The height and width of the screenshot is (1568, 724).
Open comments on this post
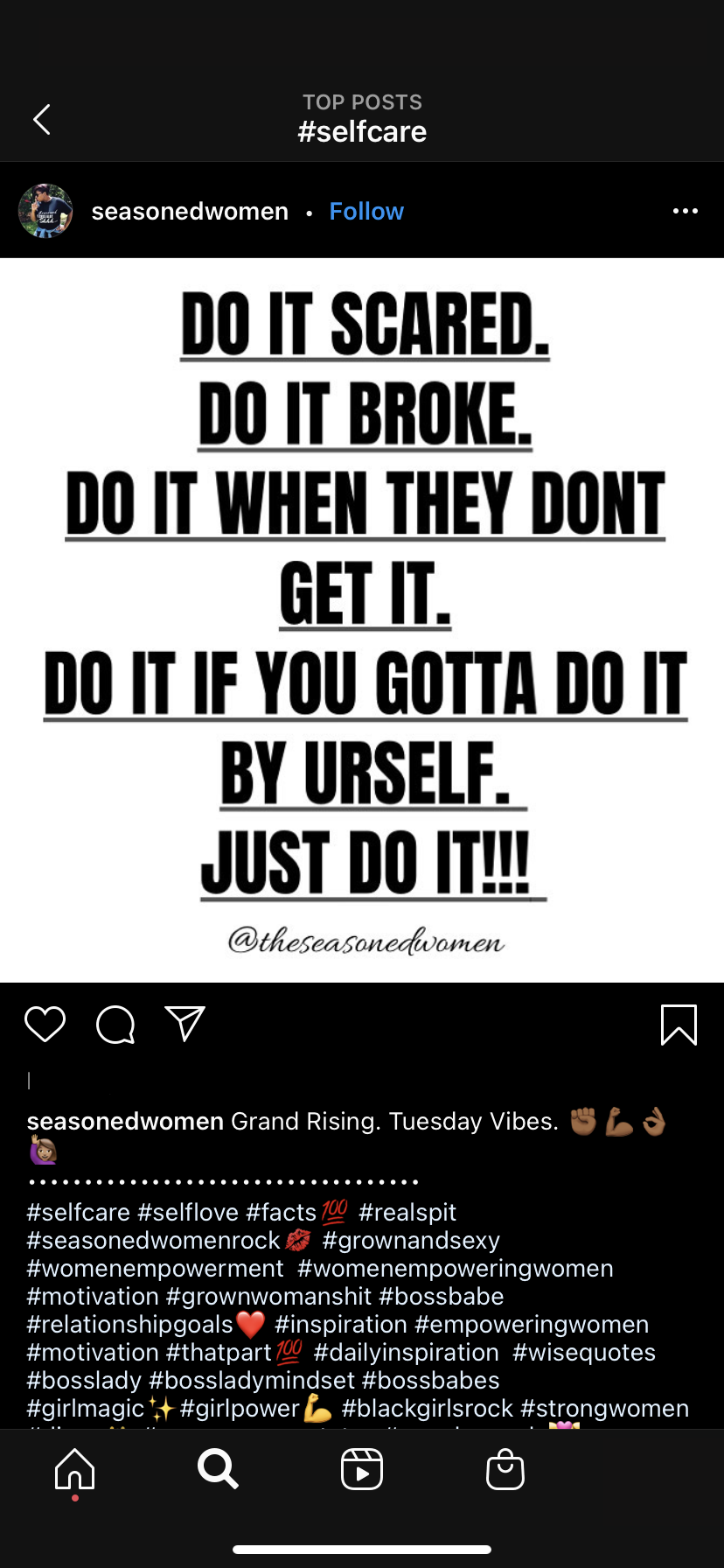[x=115, y=1024]
